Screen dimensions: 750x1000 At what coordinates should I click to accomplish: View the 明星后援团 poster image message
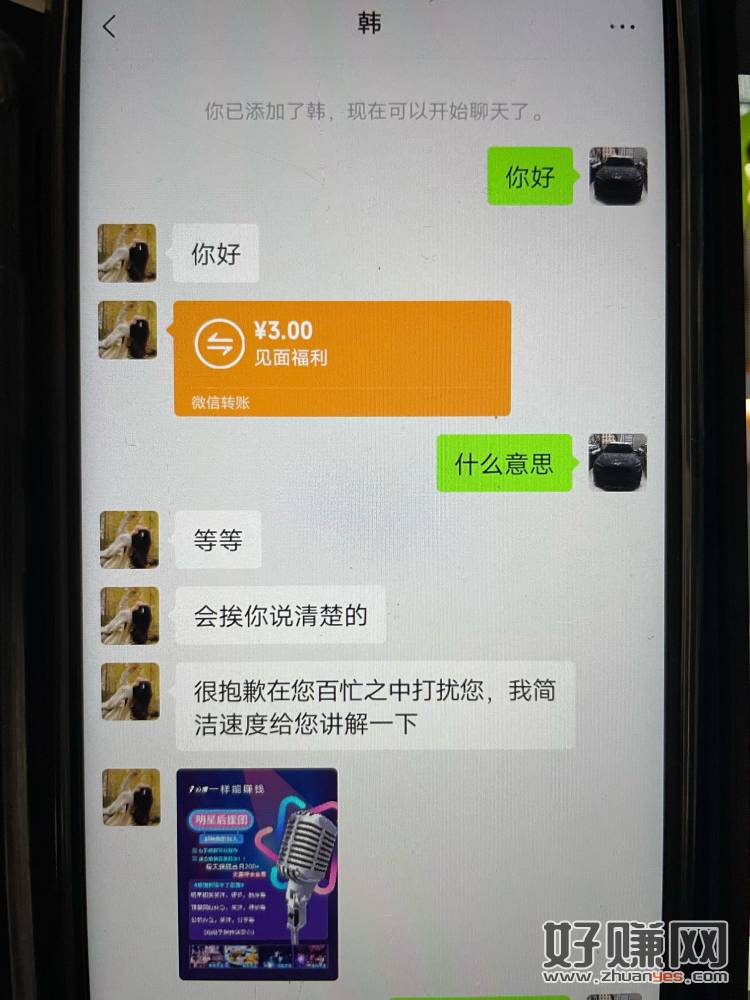(x=257, y=873)
